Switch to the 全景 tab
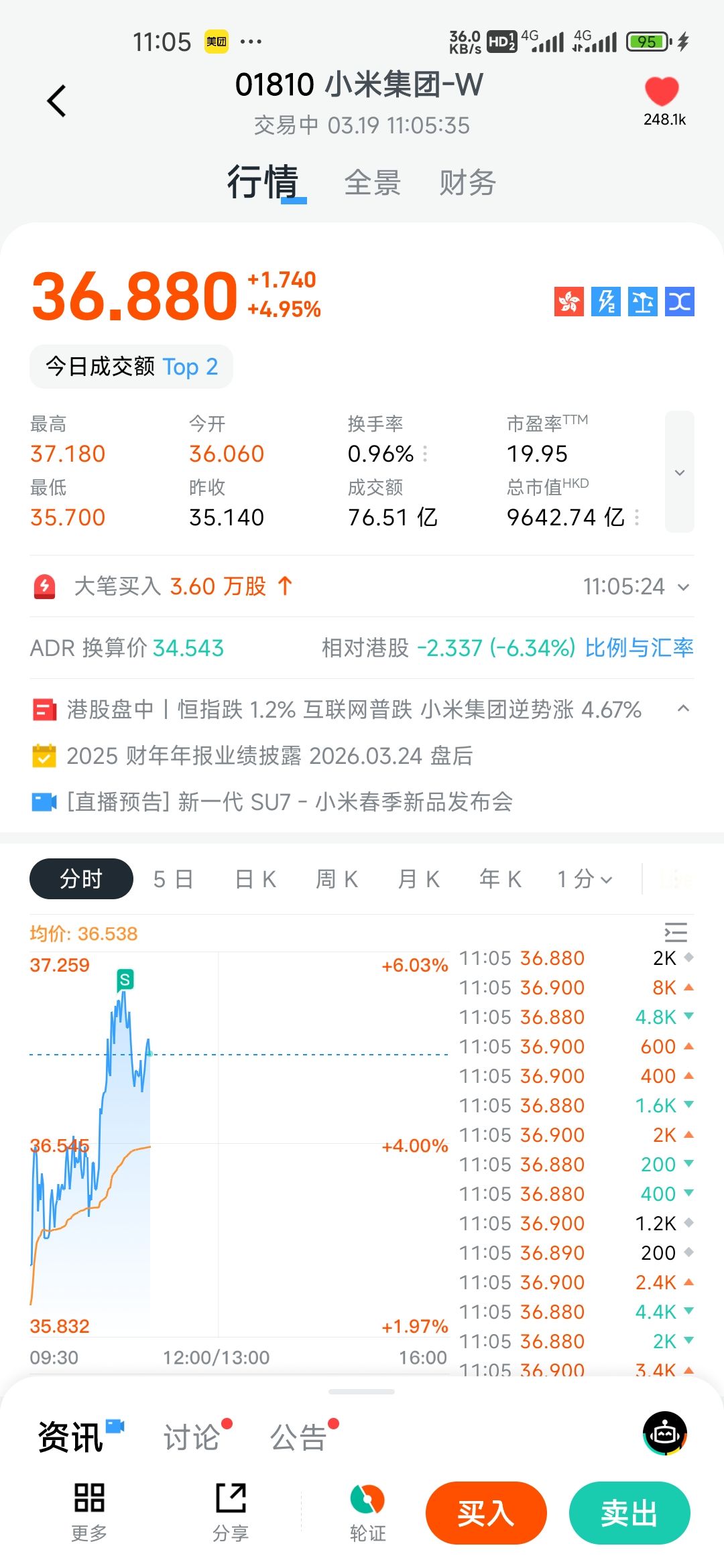Image resolution: width=724 pixels, height=1568 pixels. click(x=373, y=183)
